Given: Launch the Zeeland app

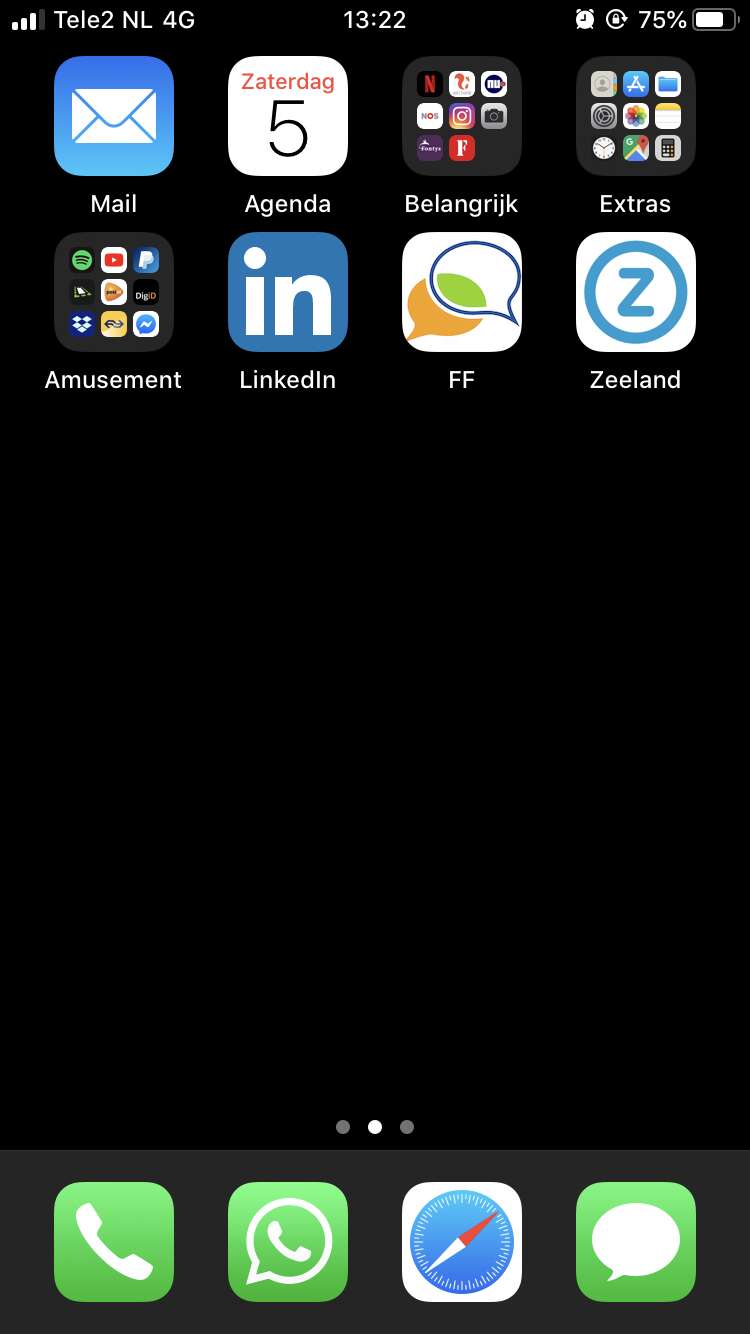Looking at the screenshot, I should pos(636,292).
